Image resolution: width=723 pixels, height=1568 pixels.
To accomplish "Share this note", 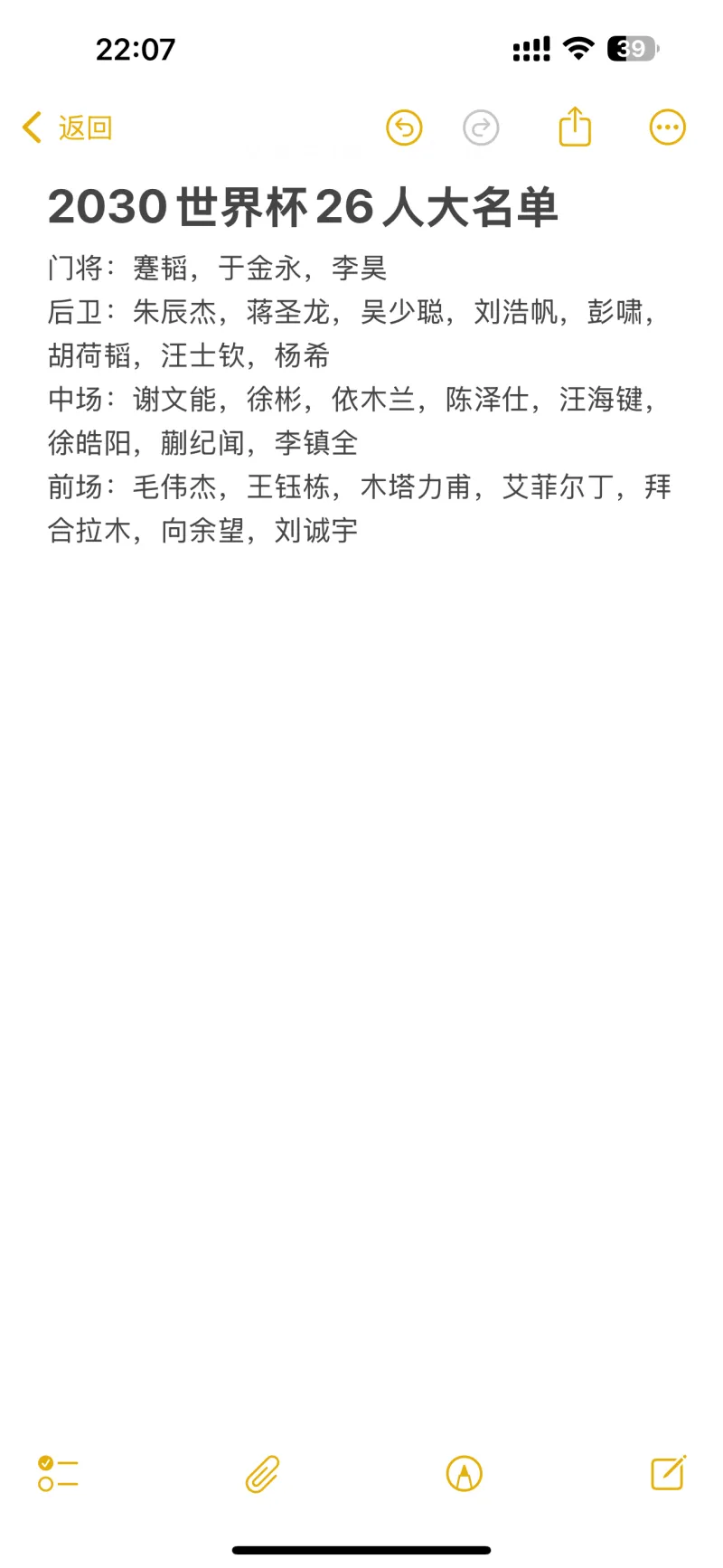I will tap(575, 127).
